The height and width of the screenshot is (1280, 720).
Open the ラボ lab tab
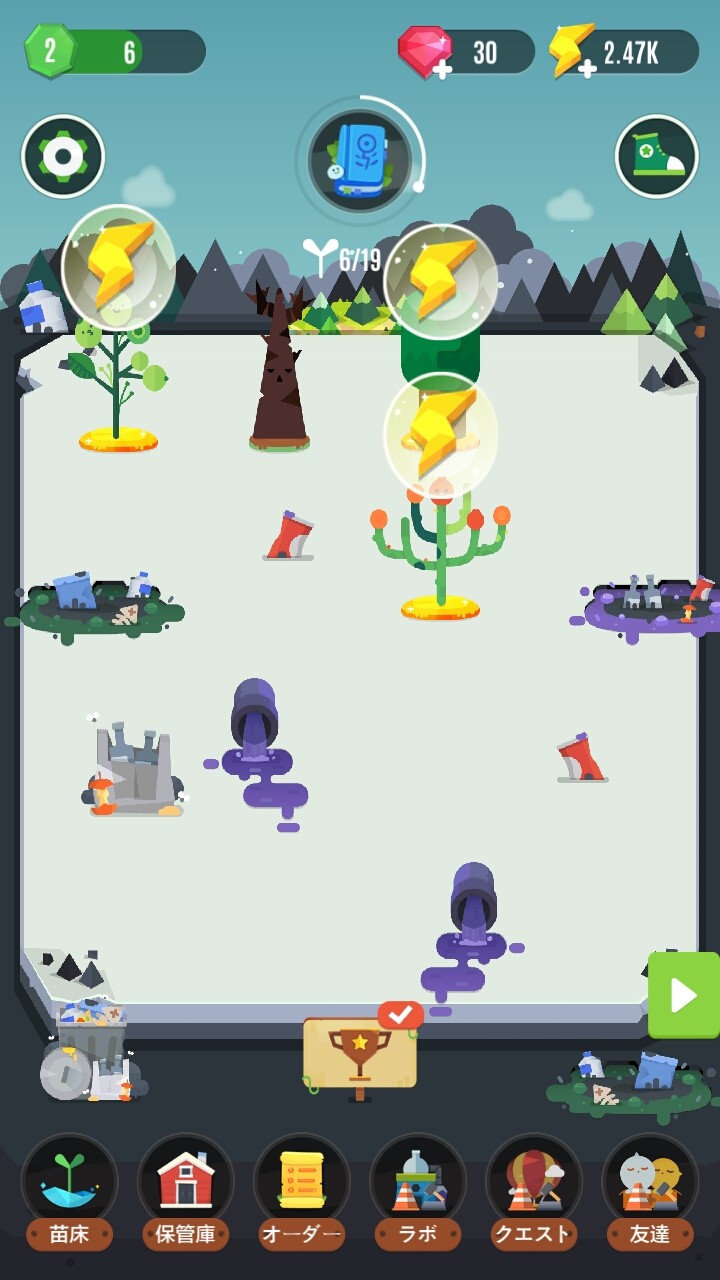pos(418,1192)
